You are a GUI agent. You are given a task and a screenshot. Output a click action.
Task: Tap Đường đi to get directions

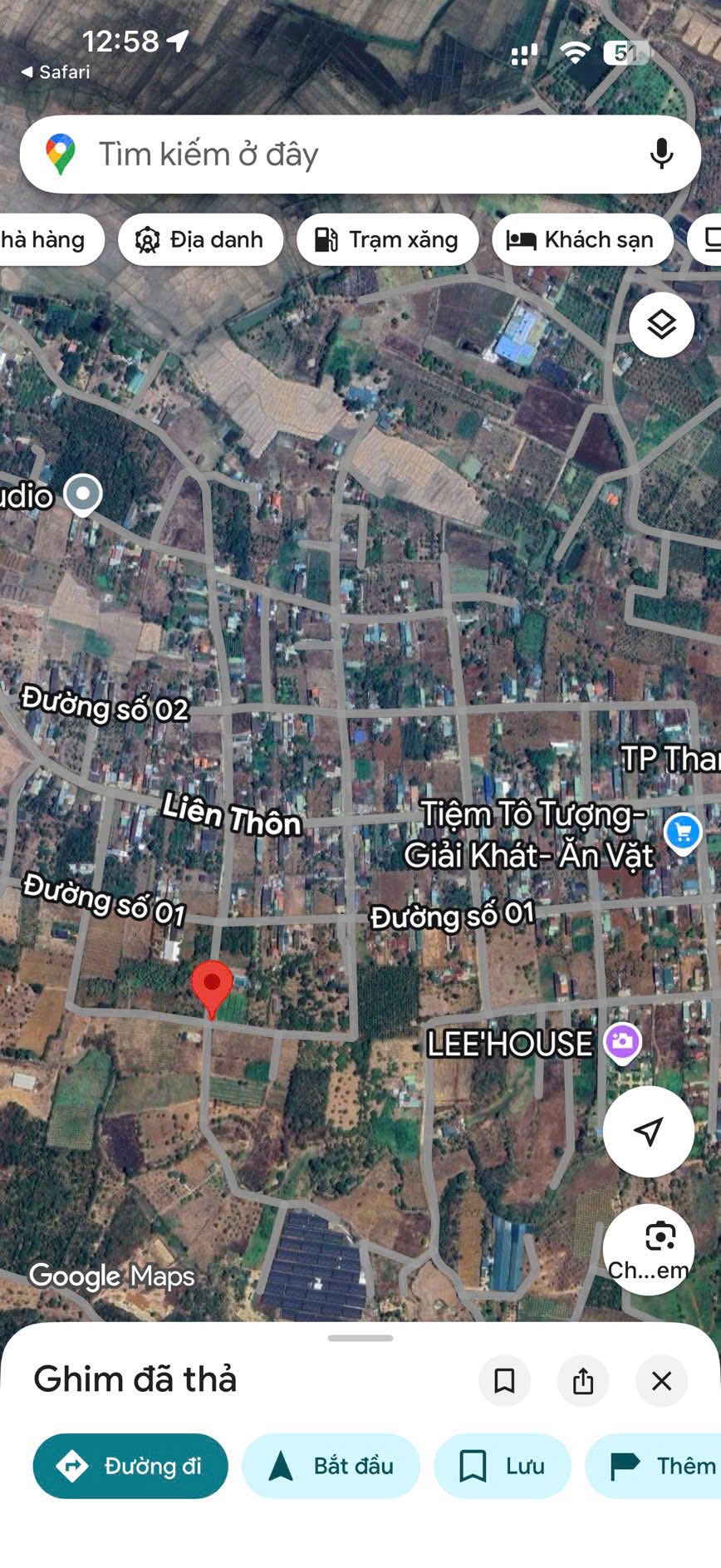130,1467
